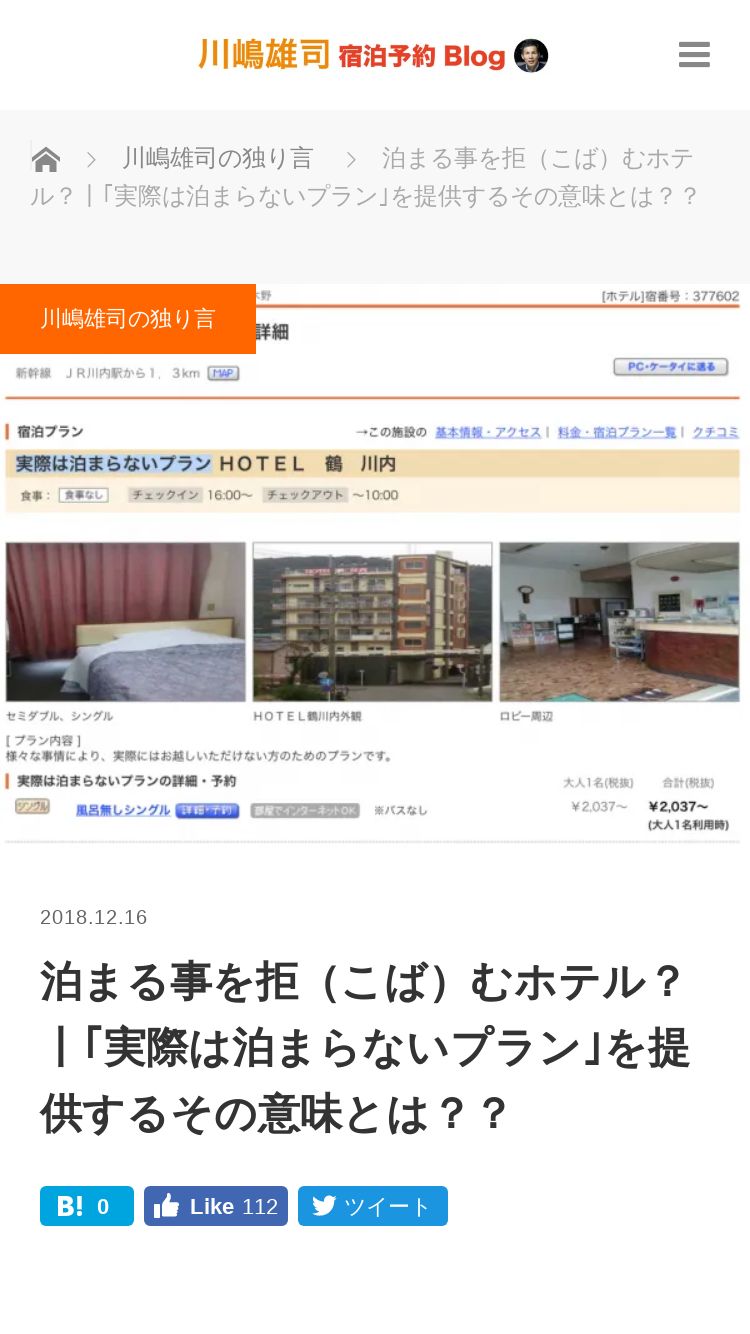Open the hamburger menu

(694, 55)
